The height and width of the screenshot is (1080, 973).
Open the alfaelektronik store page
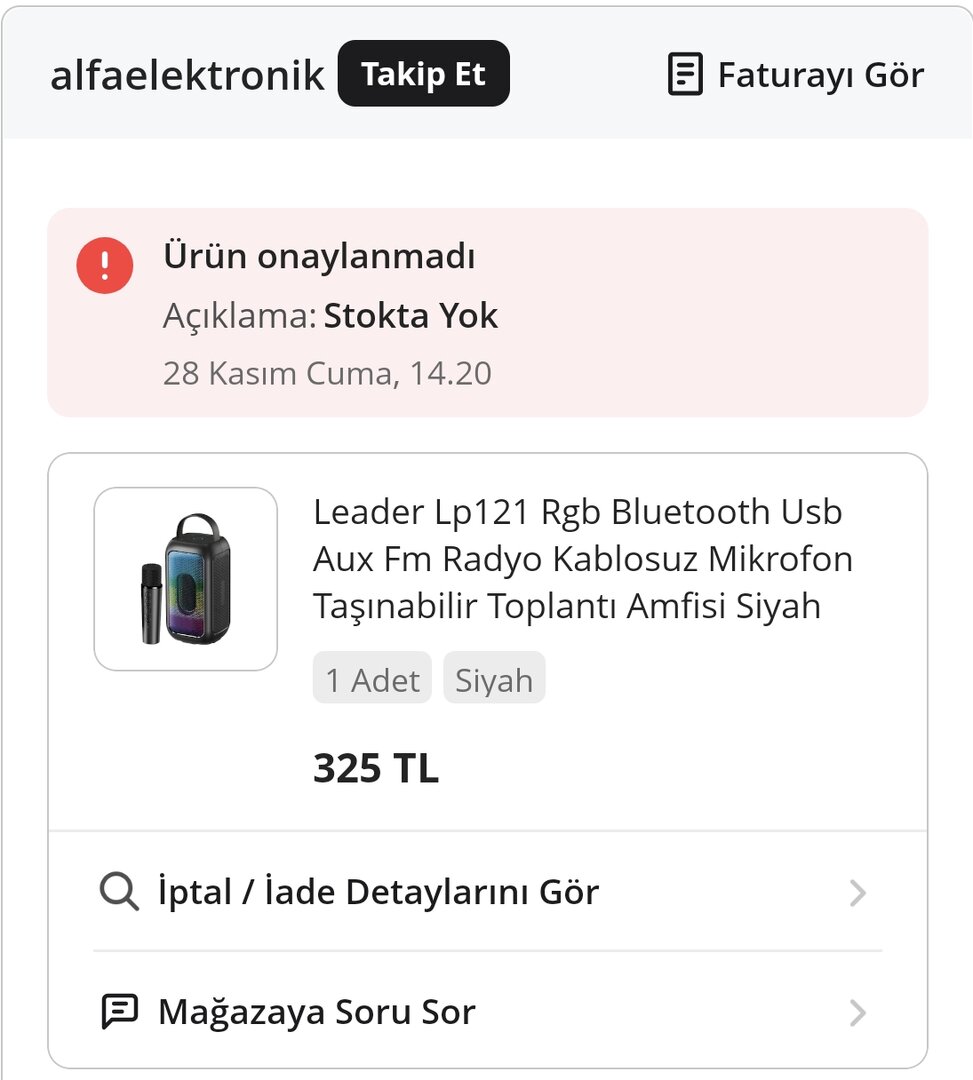[187, 76]
